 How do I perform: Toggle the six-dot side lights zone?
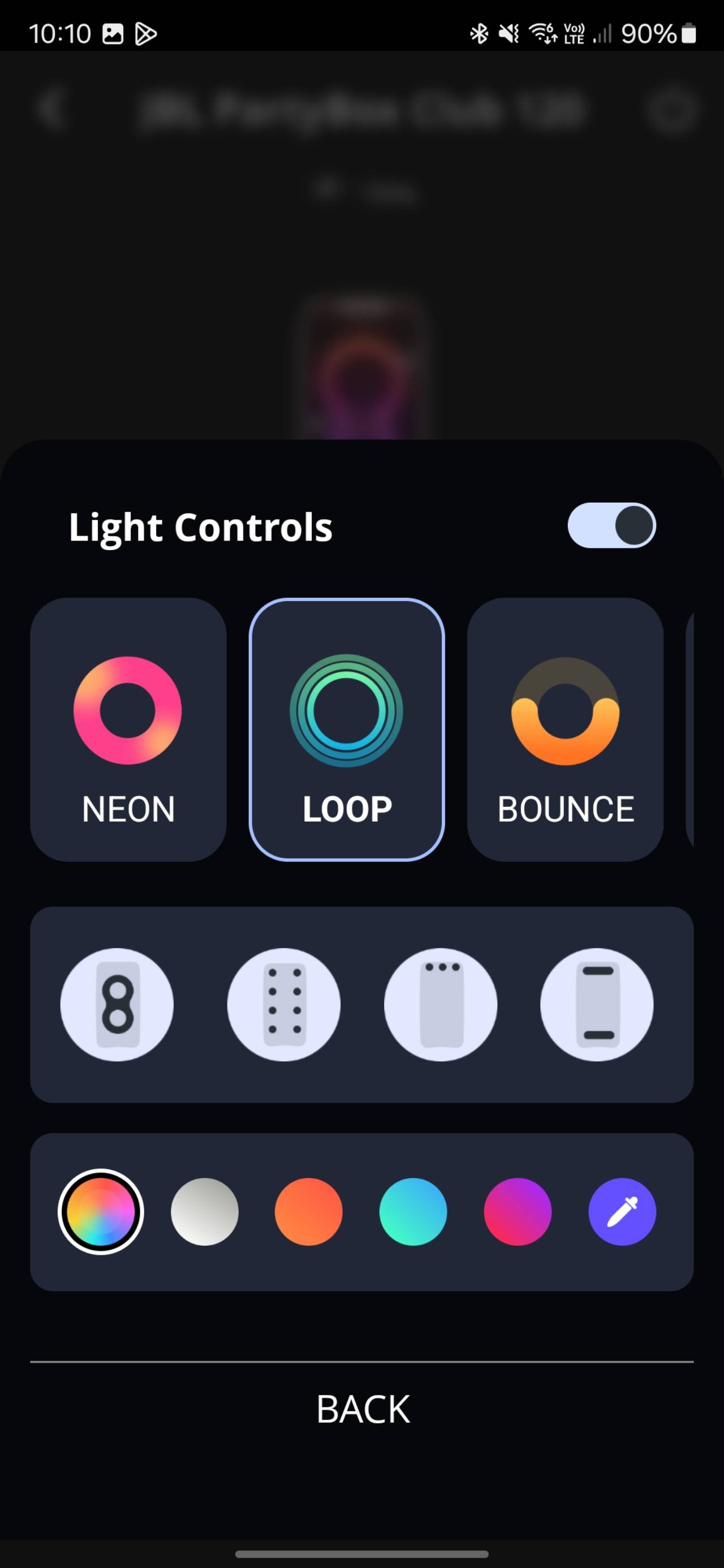[284, 1004]
